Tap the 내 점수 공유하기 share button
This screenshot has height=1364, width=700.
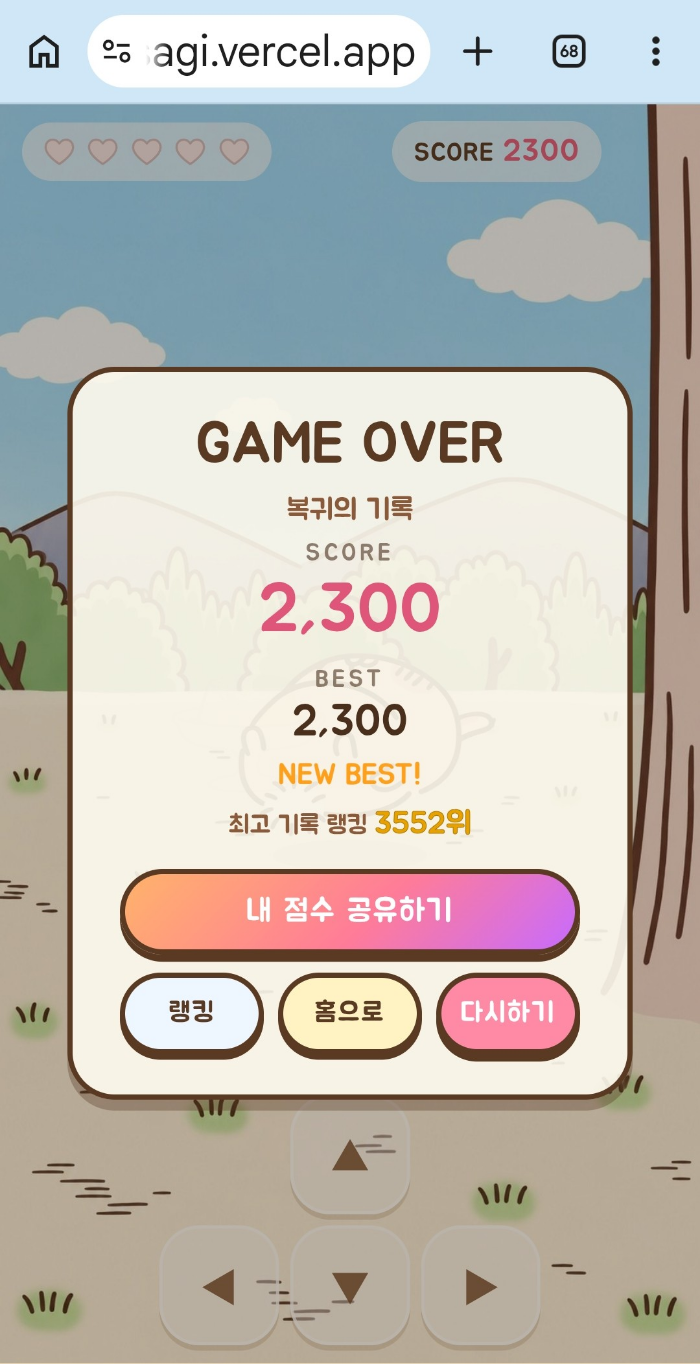click(x=350, y=912)
